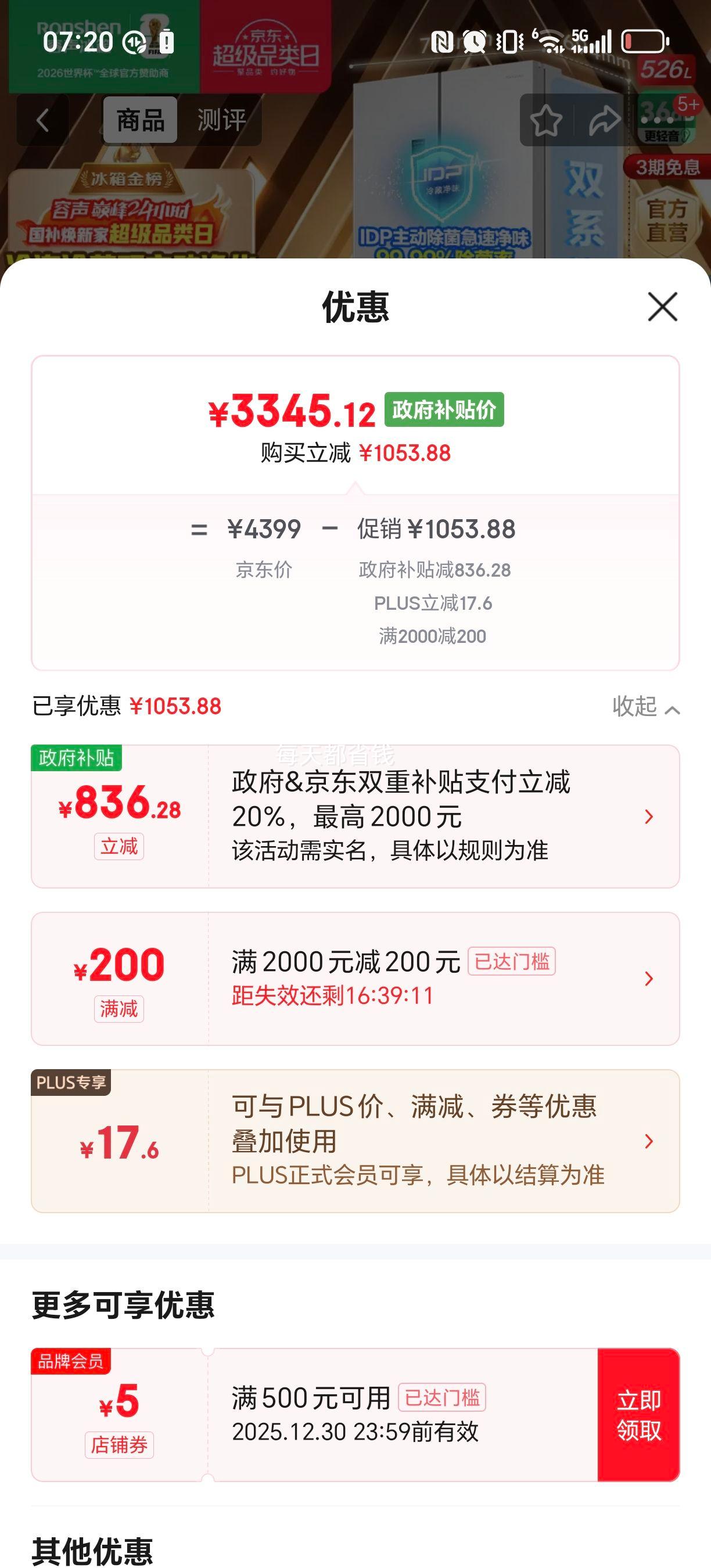The image size is (711, 1568).
Task: Tap the Wi-Fi icon in the status bar
Action: point(550,41)
